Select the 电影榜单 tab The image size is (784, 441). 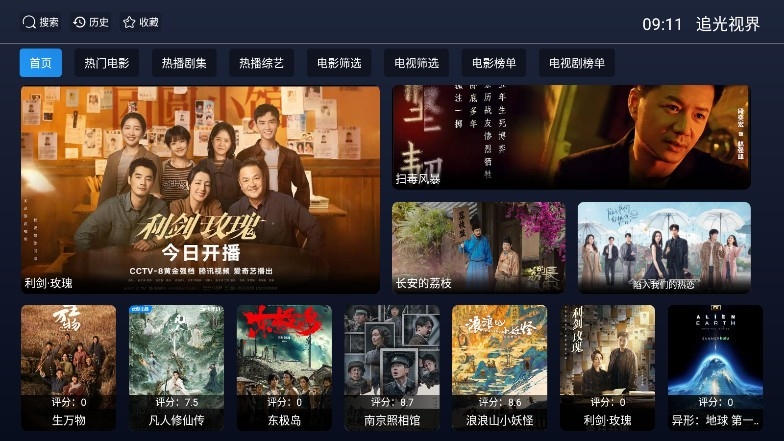494,63
